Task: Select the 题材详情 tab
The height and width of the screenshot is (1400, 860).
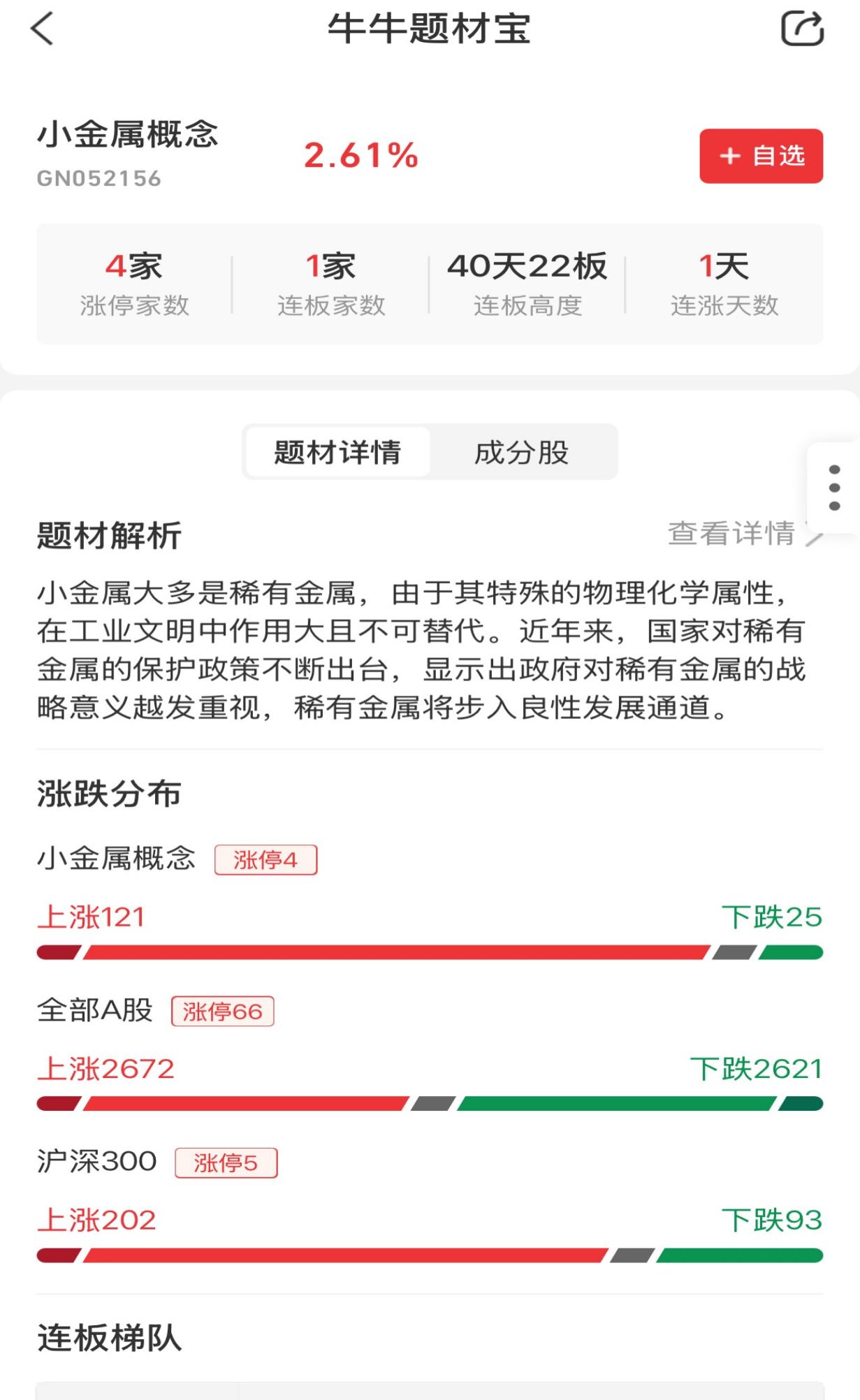Action: pyautogui.click(x=337, y=453)
